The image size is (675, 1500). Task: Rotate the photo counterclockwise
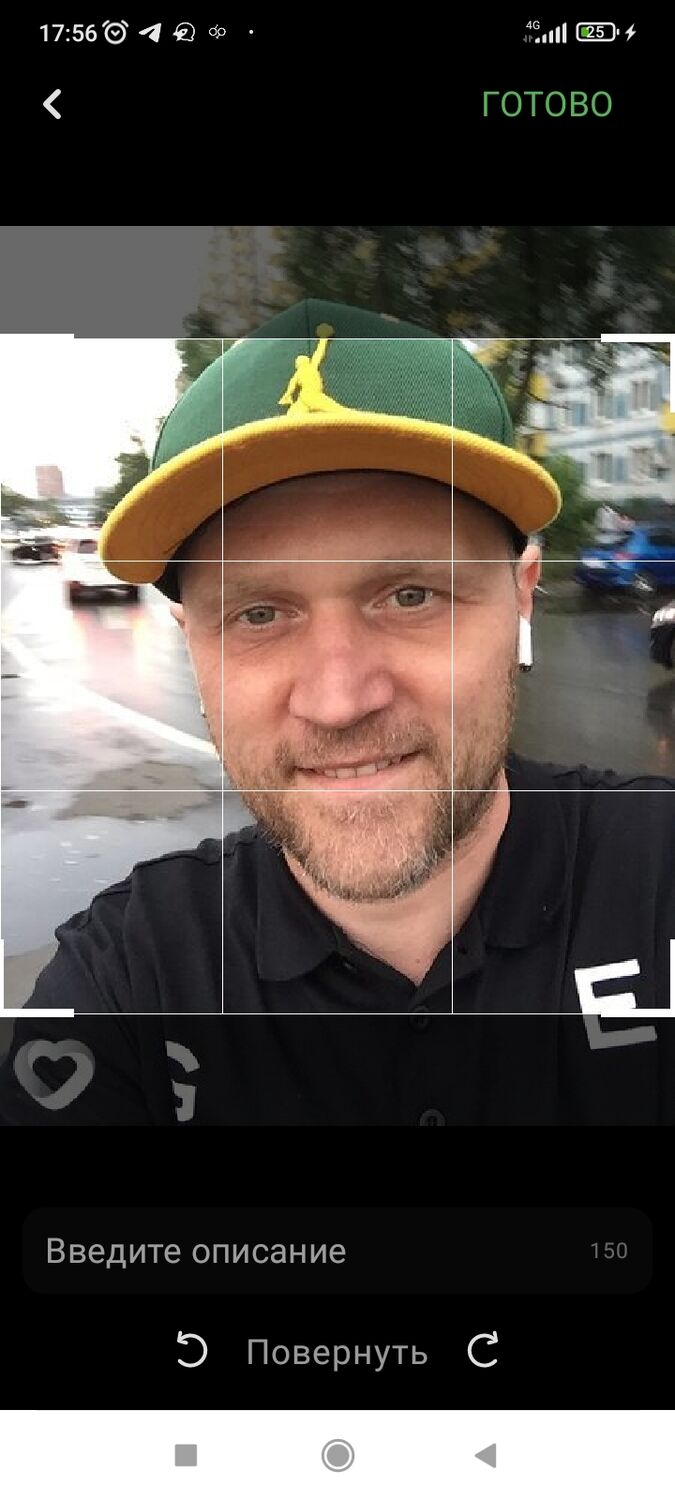191,1352
